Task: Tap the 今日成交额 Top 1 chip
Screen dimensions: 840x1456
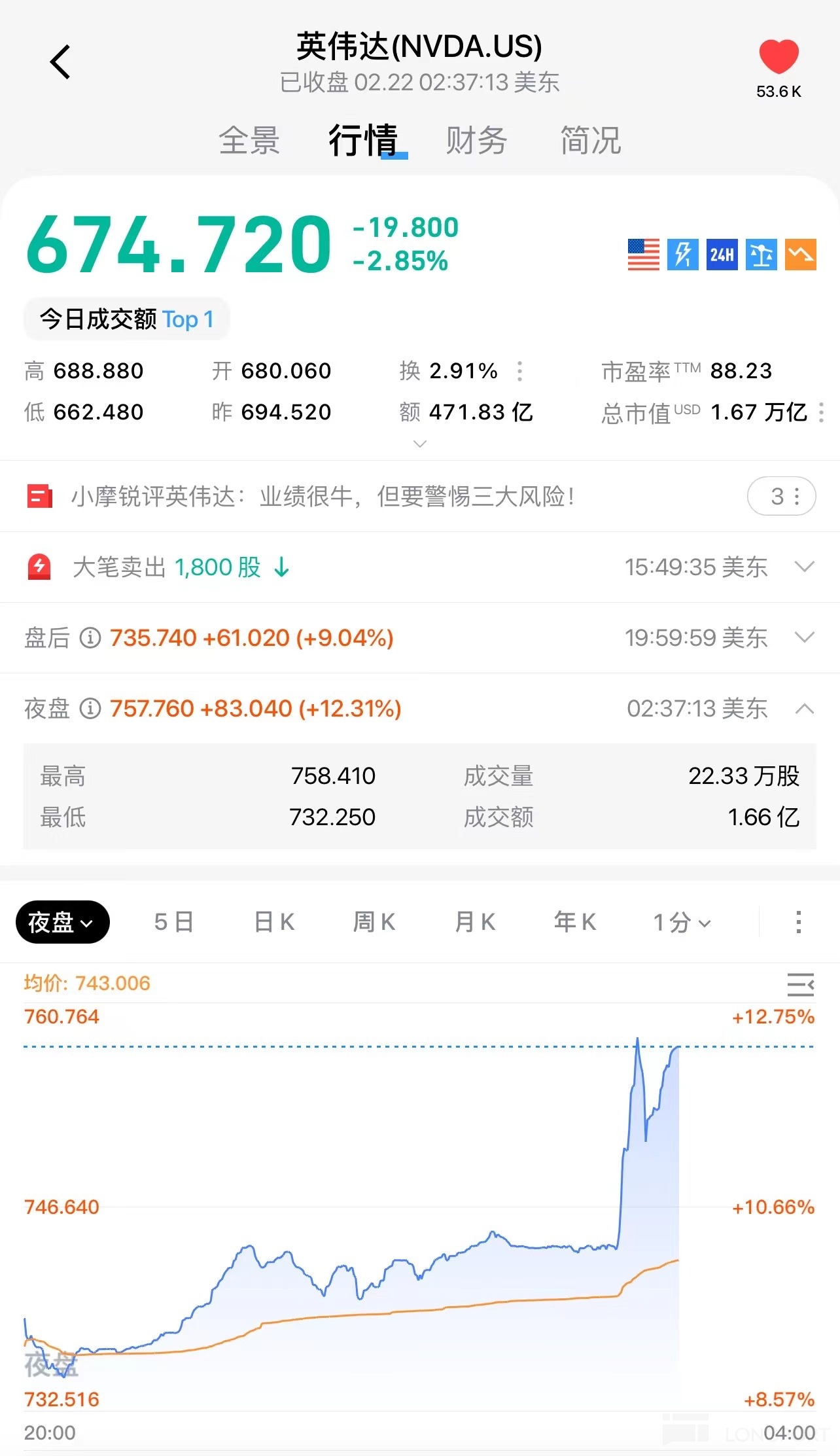Action: 127,319
